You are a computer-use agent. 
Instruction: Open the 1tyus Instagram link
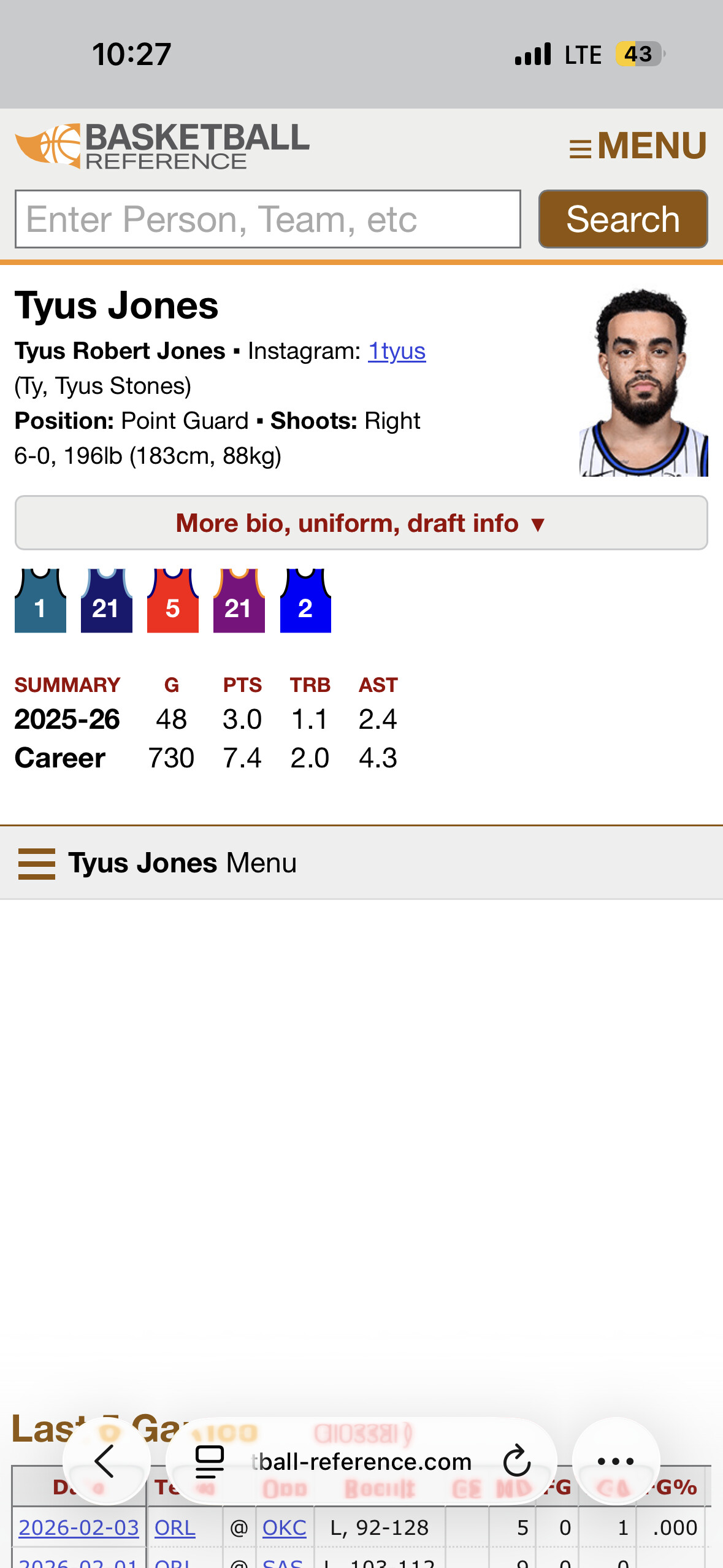[x=396, y=351]
